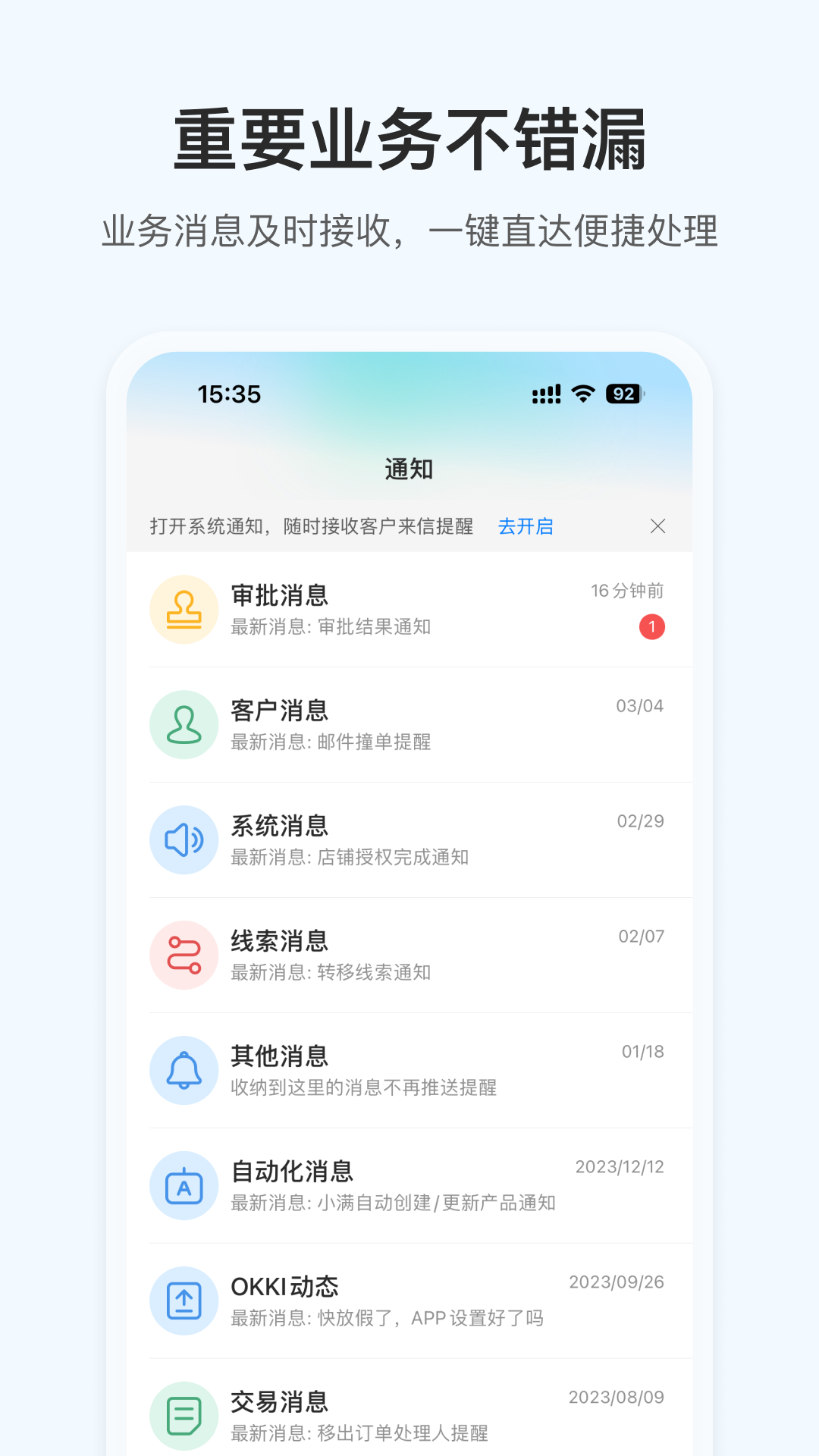Select the OKKI 动态 upload icon

184,1301
